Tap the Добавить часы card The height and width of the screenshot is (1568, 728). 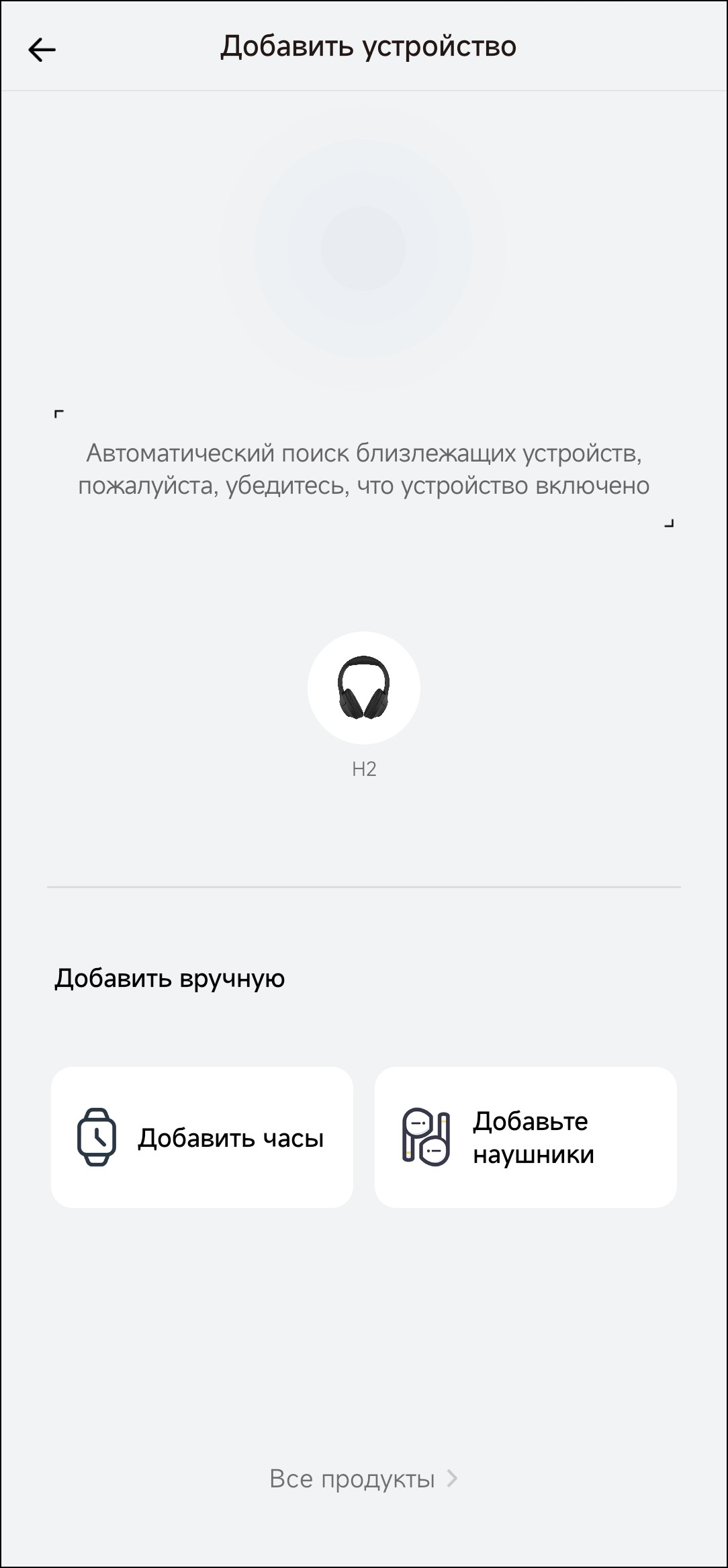pos(202,1137)
